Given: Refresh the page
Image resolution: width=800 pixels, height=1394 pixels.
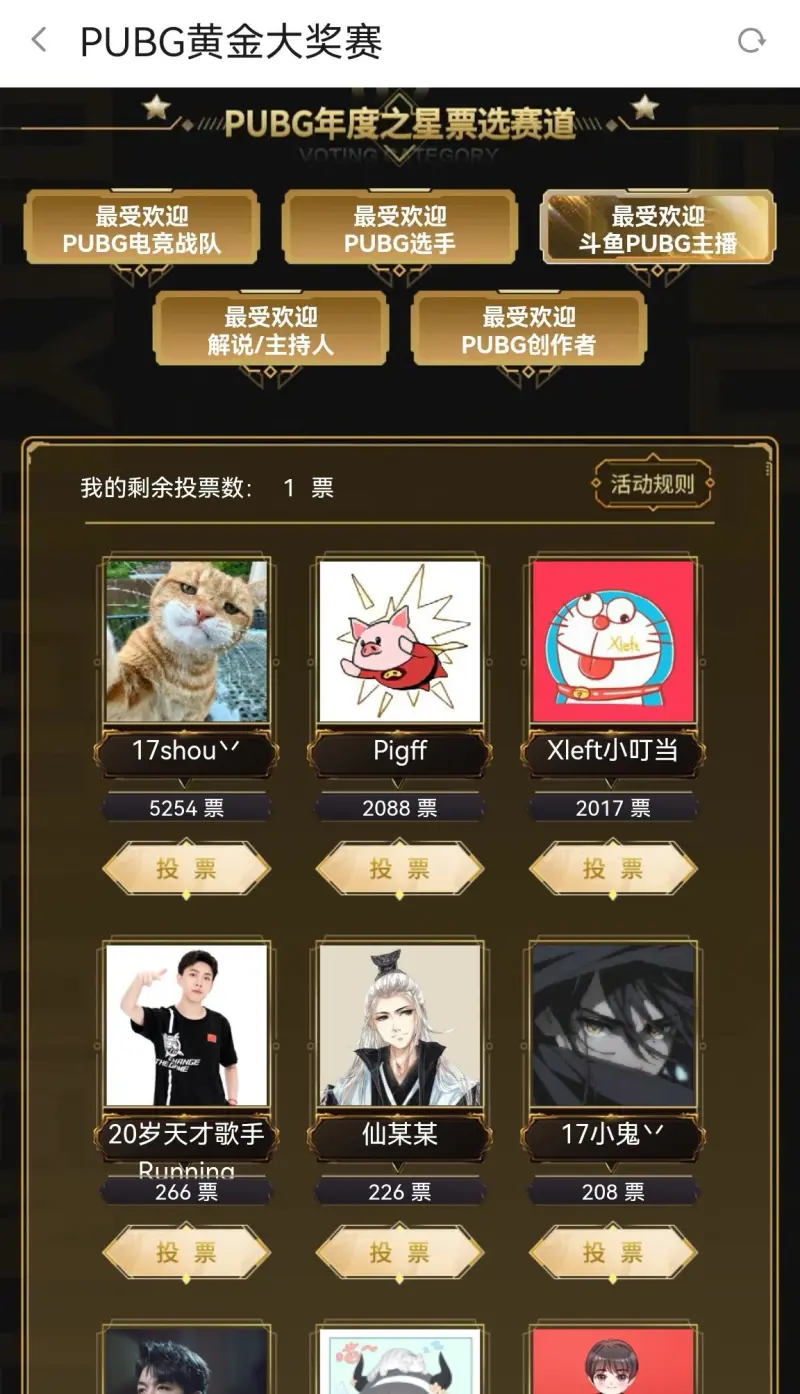Looking at the screenshot, I should 751,41.
